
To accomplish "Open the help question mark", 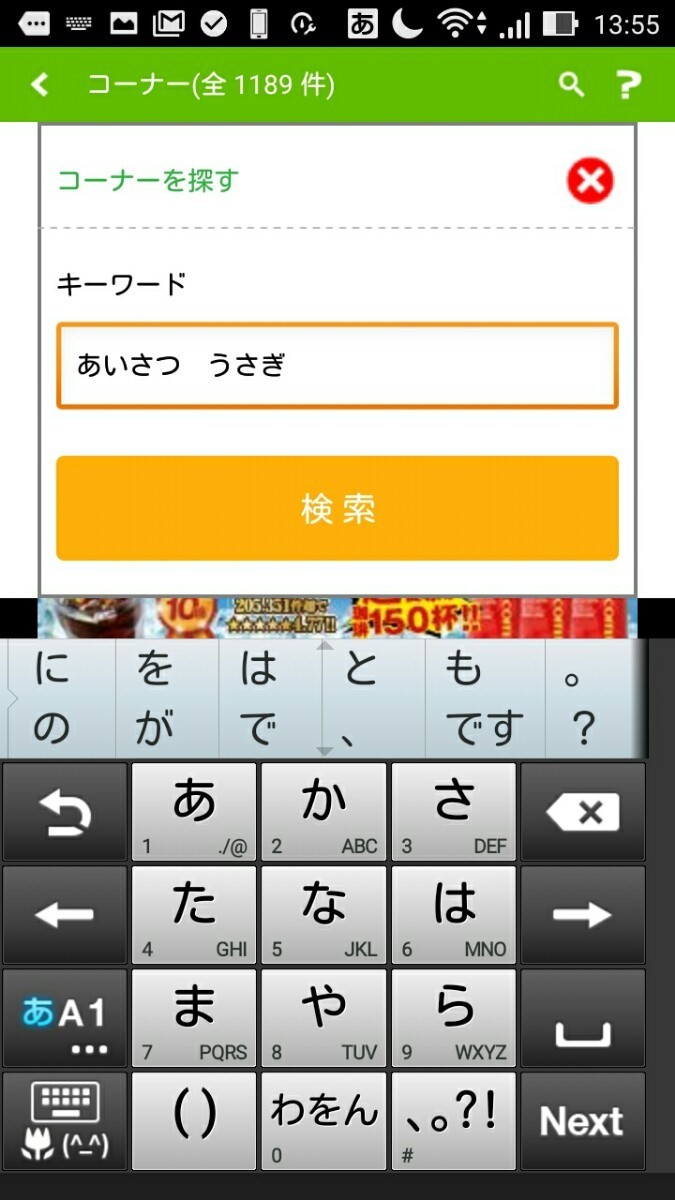I will click(x=627, y=85).
